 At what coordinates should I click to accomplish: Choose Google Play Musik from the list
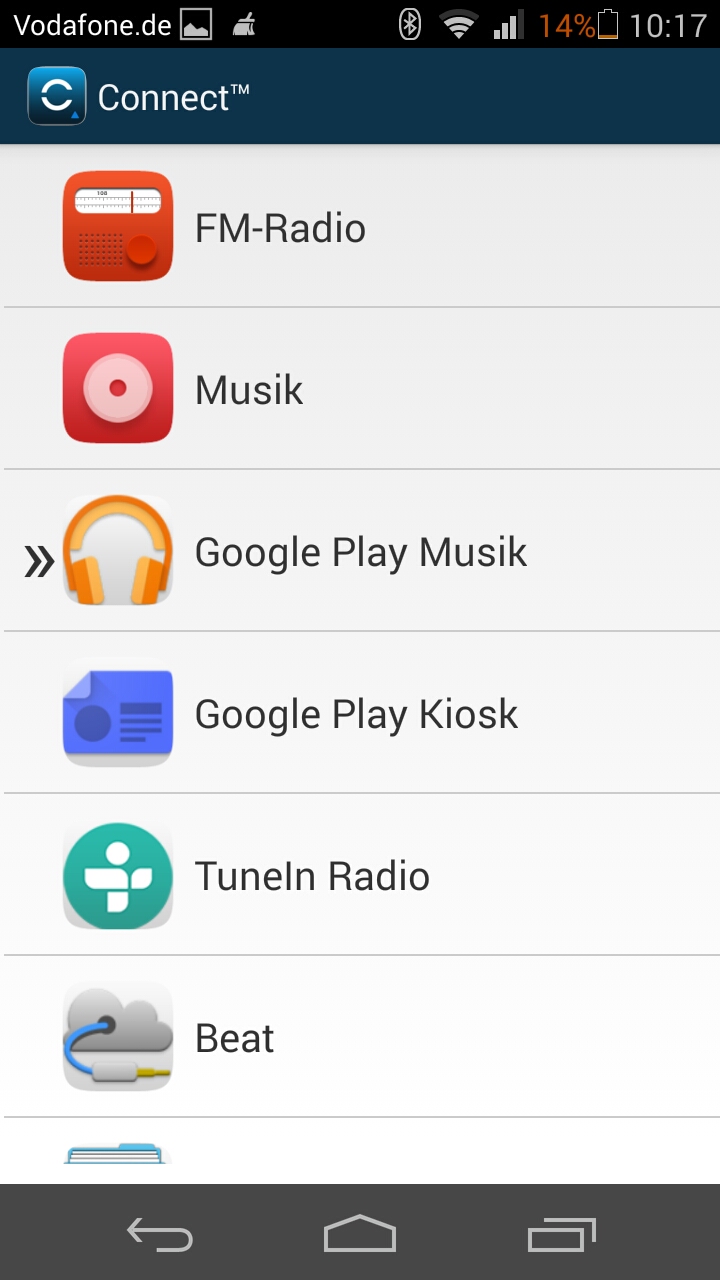pos(360,552)
